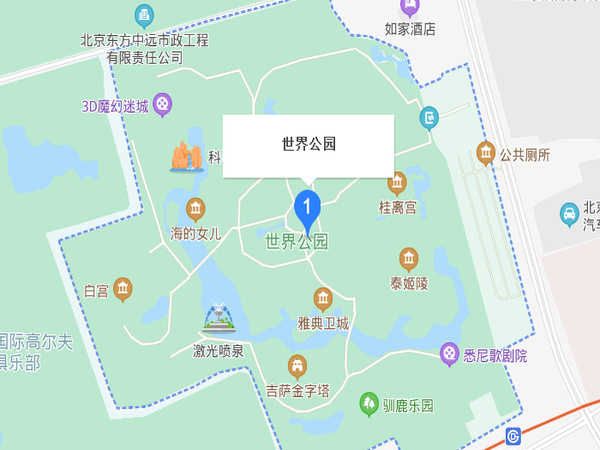Image resolution: width=600 pixels, height=450 pixels.
Task: Select the 桂离宫 landmark marker
Action: click(397, 183)
